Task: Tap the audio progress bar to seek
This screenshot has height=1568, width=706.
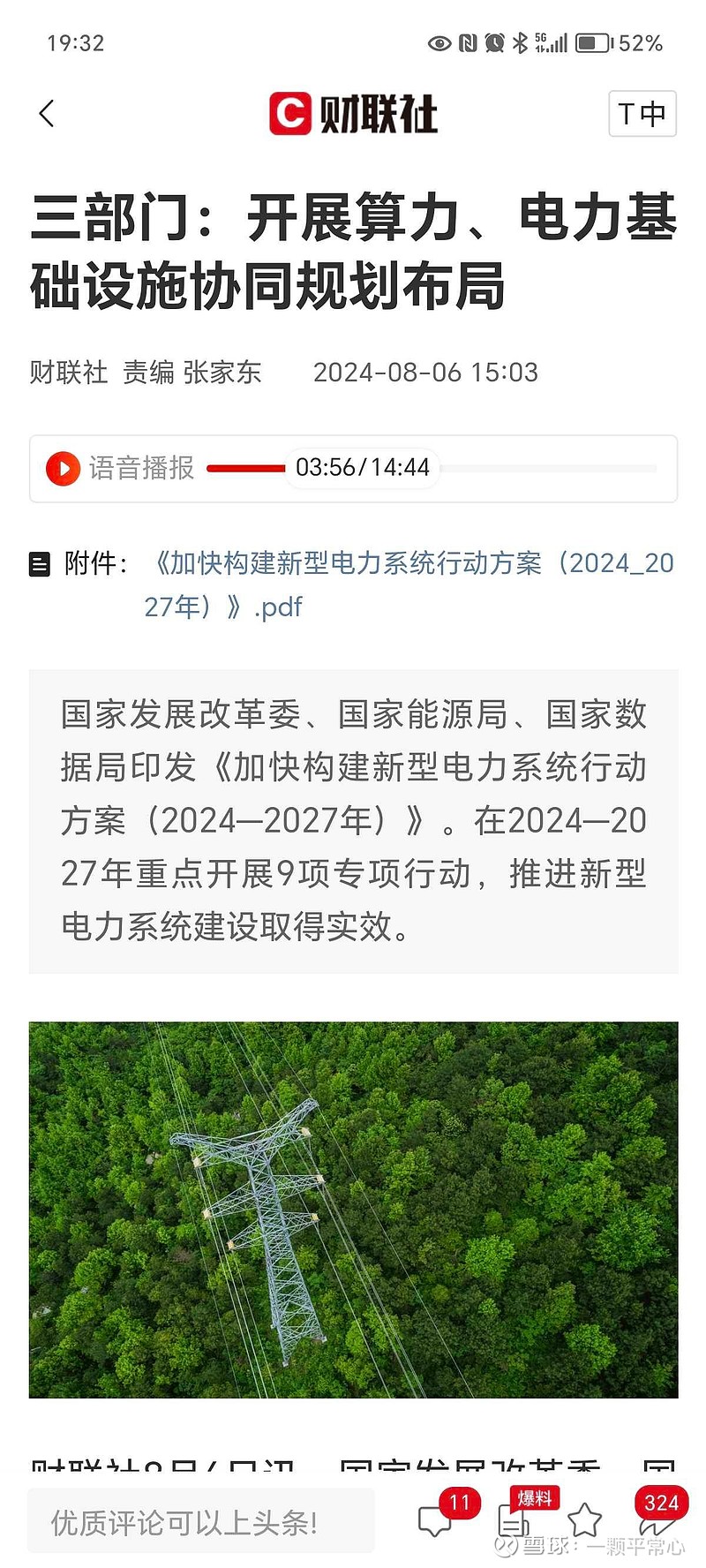Action: point(432,468)
